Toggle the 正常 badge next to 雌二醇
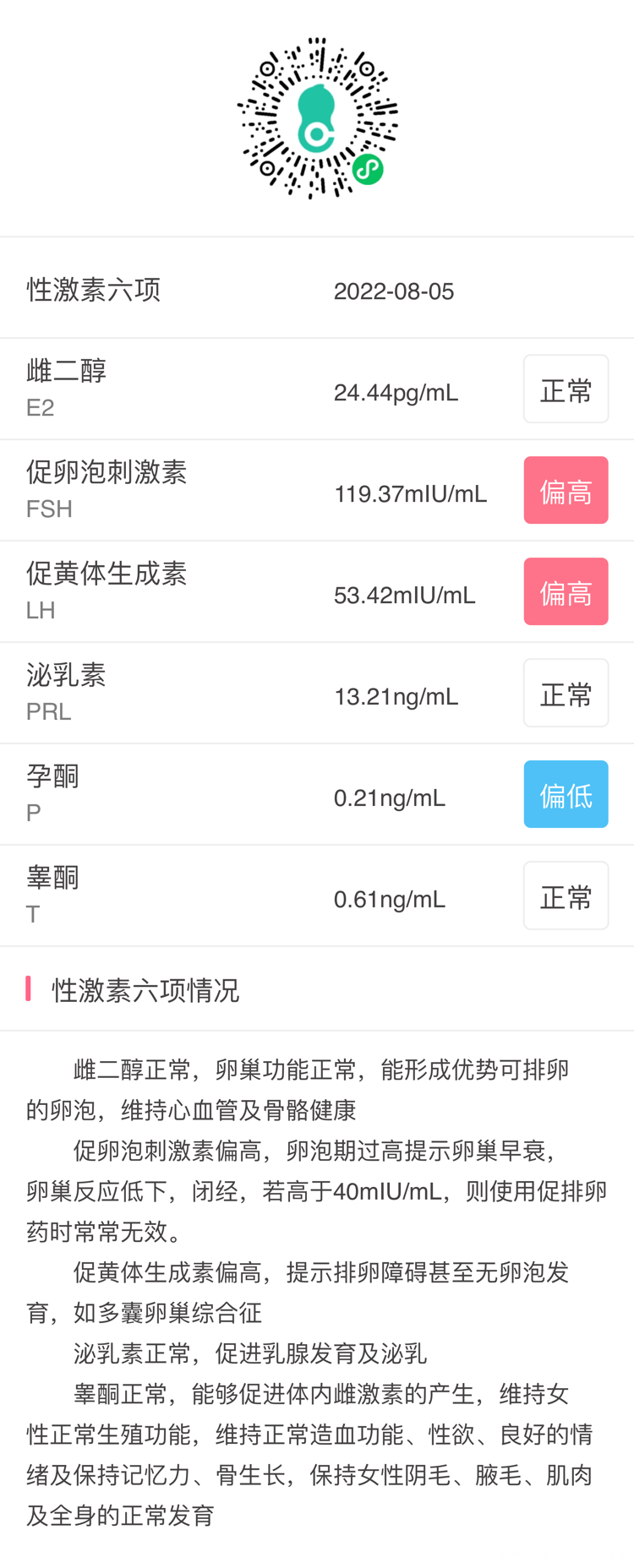Viewport: 634px width, 1568px height. tap(566, 389)
